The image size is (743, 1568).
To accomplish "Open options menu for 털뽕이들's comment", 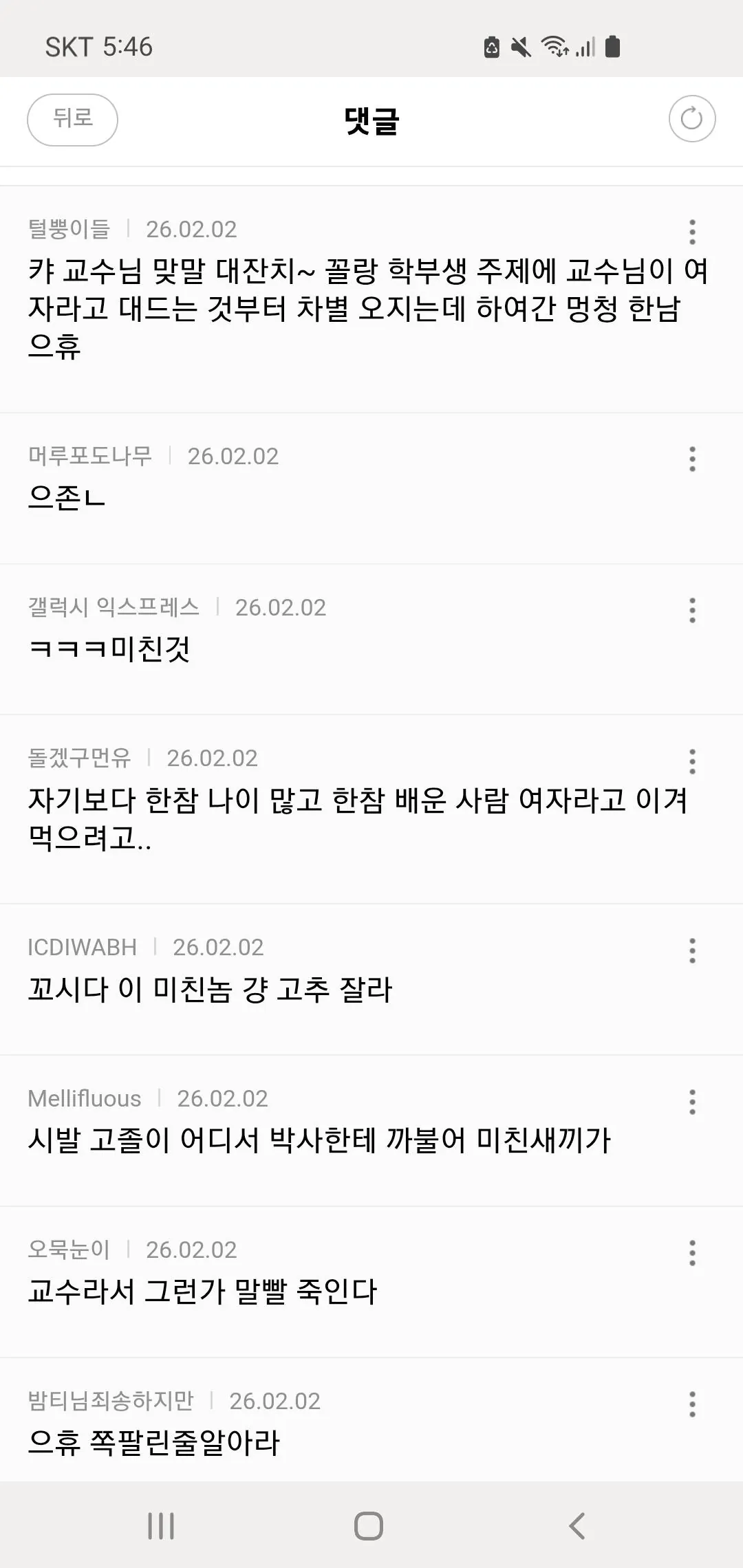I will [x=692, y=232].
